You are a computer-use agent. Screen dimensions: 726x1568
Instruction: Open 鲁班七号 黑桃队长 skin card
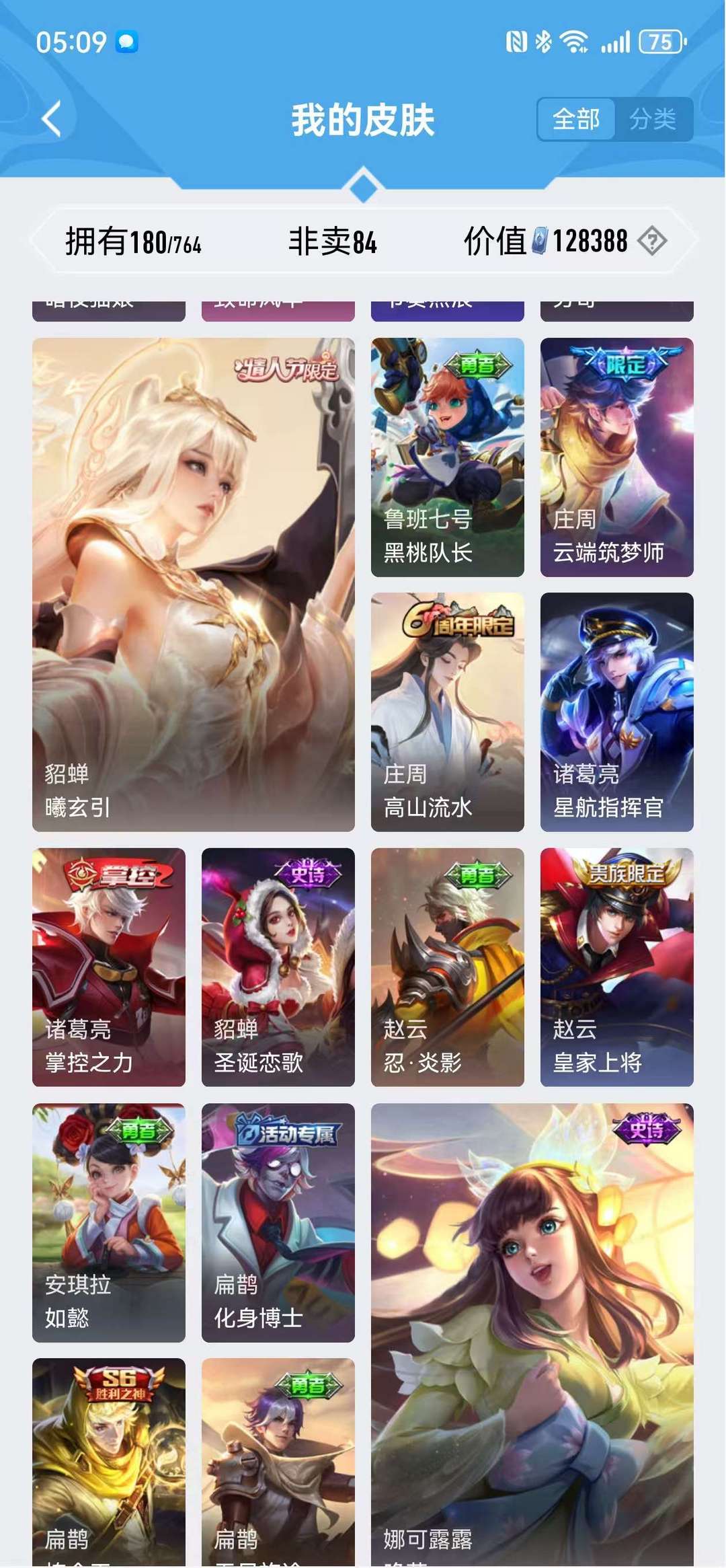(447, 457)
